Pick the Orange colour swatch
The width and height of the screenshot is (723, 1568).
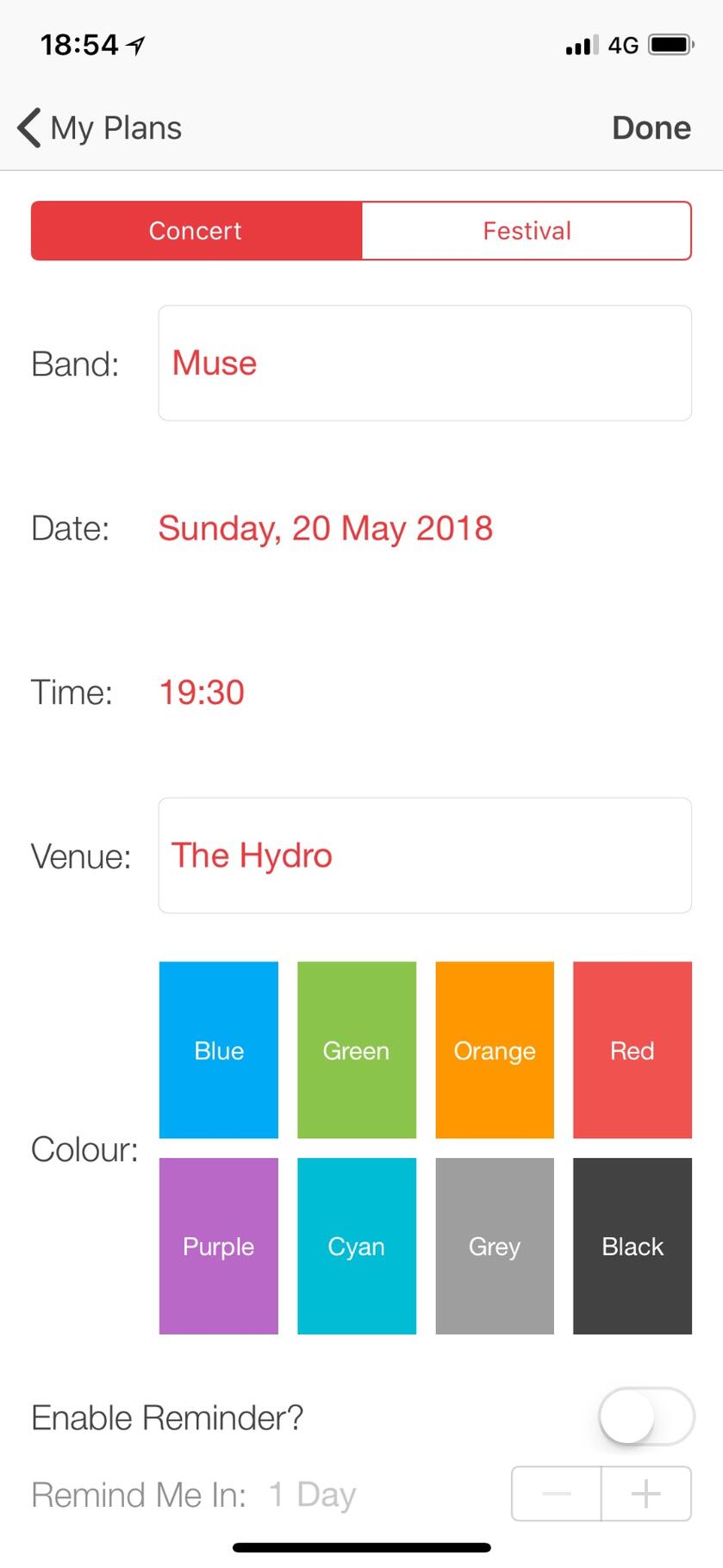pyautogui.click(x=495, y=1050)
